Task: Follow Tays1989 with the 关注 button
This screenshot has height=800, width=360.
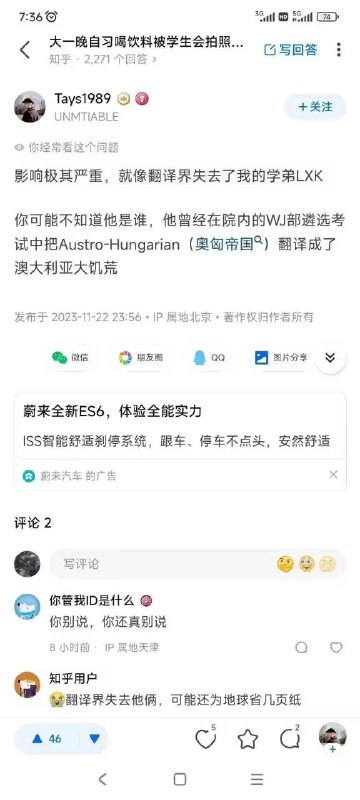Action: click(x=315, y=107)
